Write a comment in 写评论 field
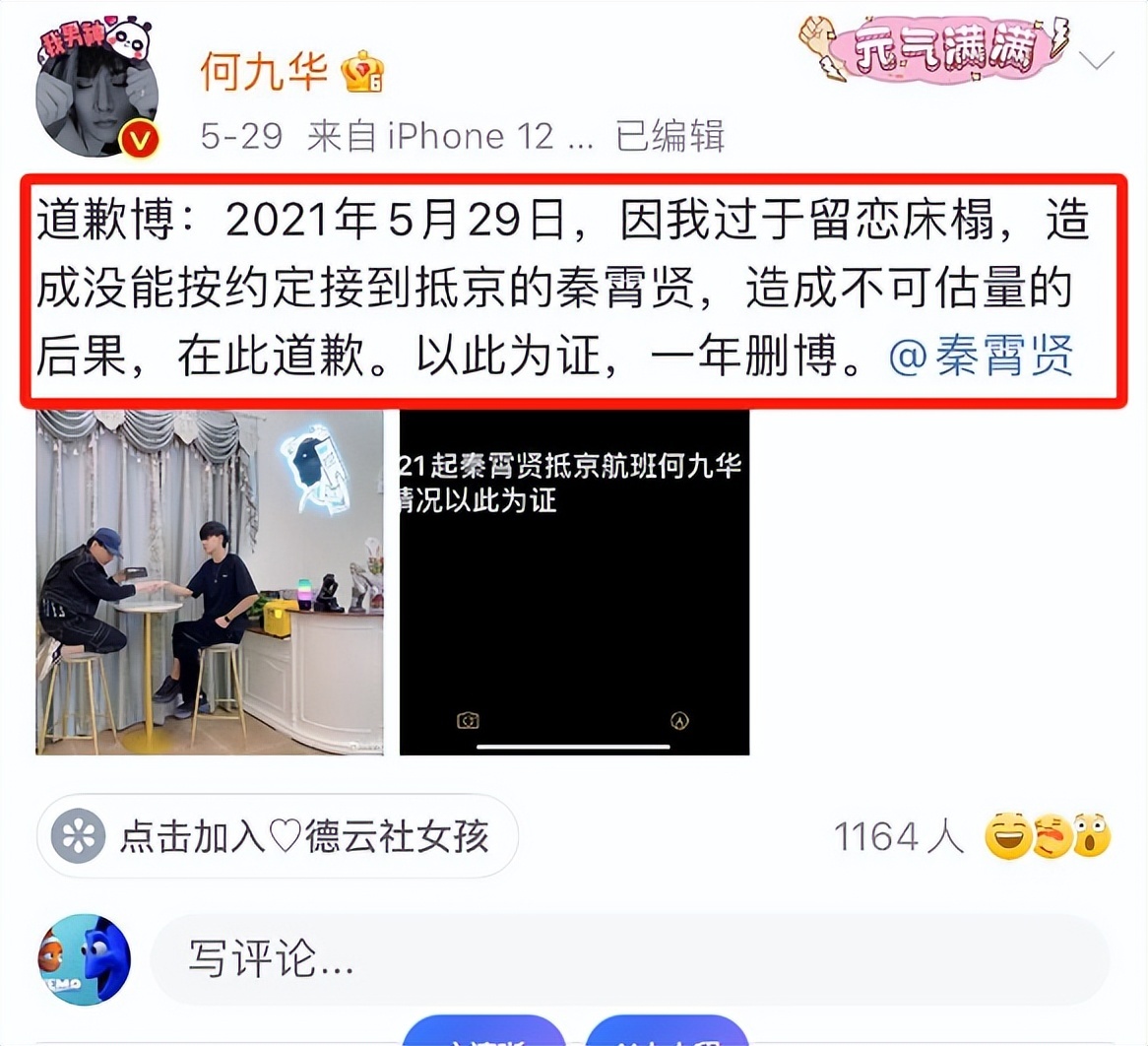The width and height of the screenshot is (1148, 1046). [x=630, y=959]
